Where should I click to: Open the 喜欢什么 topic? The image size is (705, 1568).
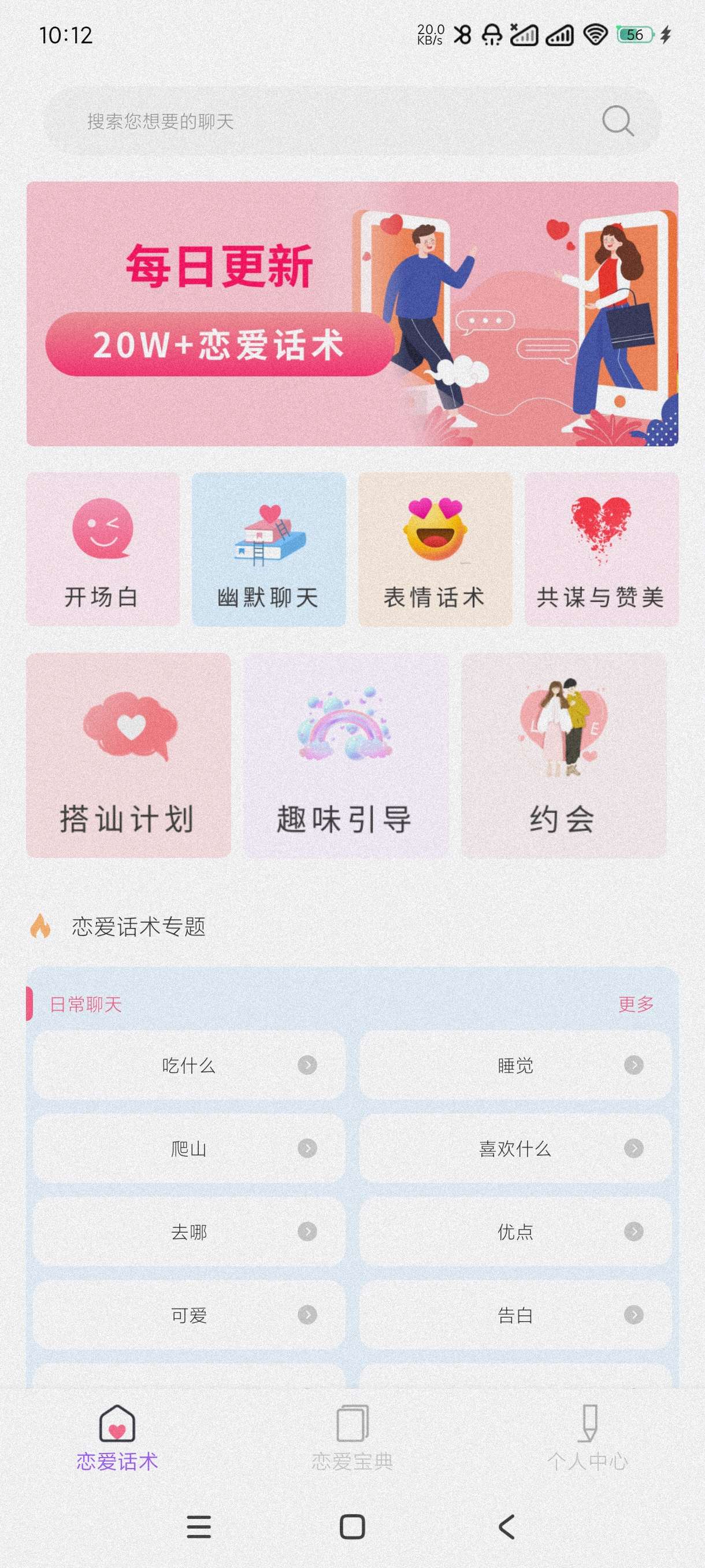click(515, 1149)
